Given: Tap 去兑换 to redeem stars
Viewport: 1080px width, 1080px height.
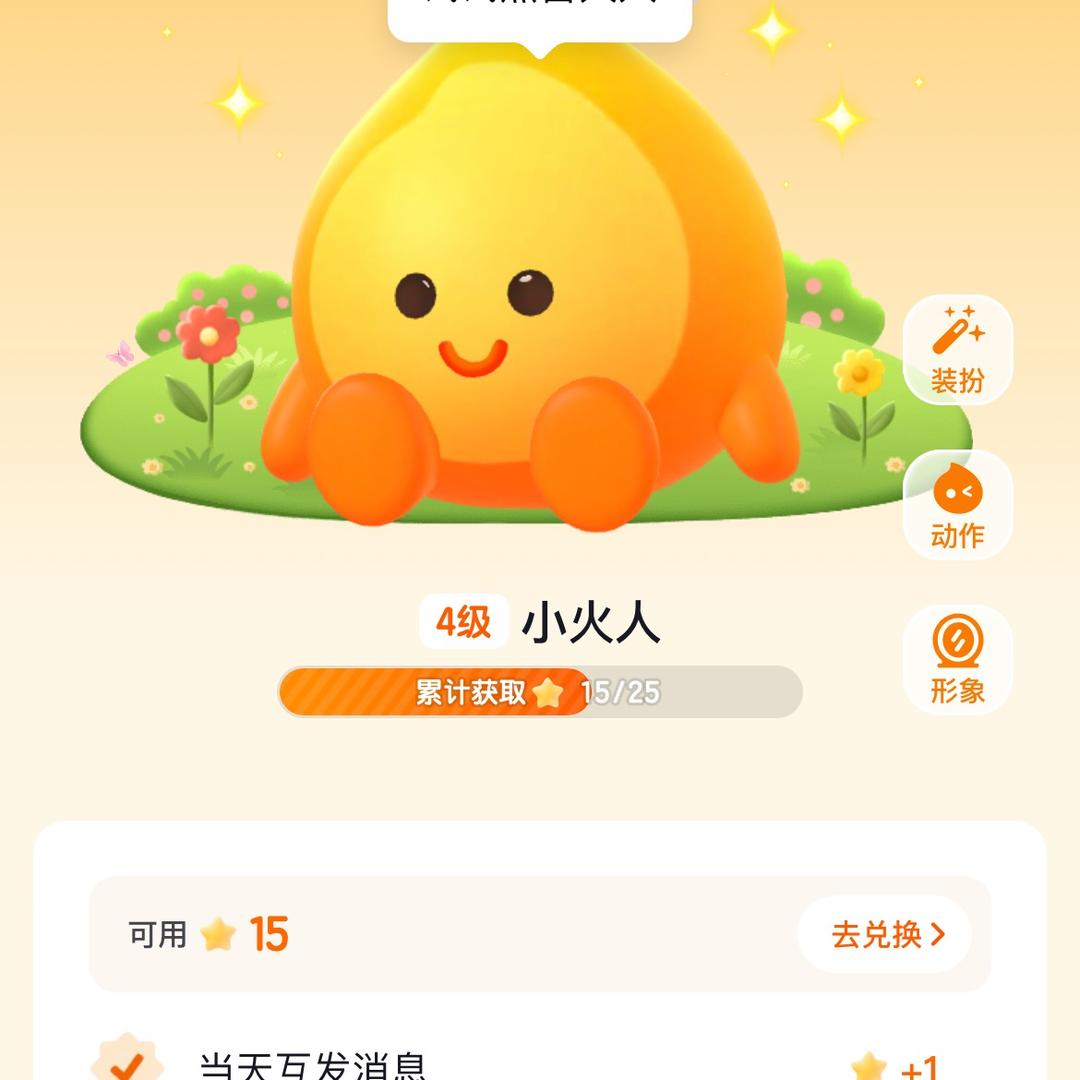Looking at the screenshot, I should point(886,934).
